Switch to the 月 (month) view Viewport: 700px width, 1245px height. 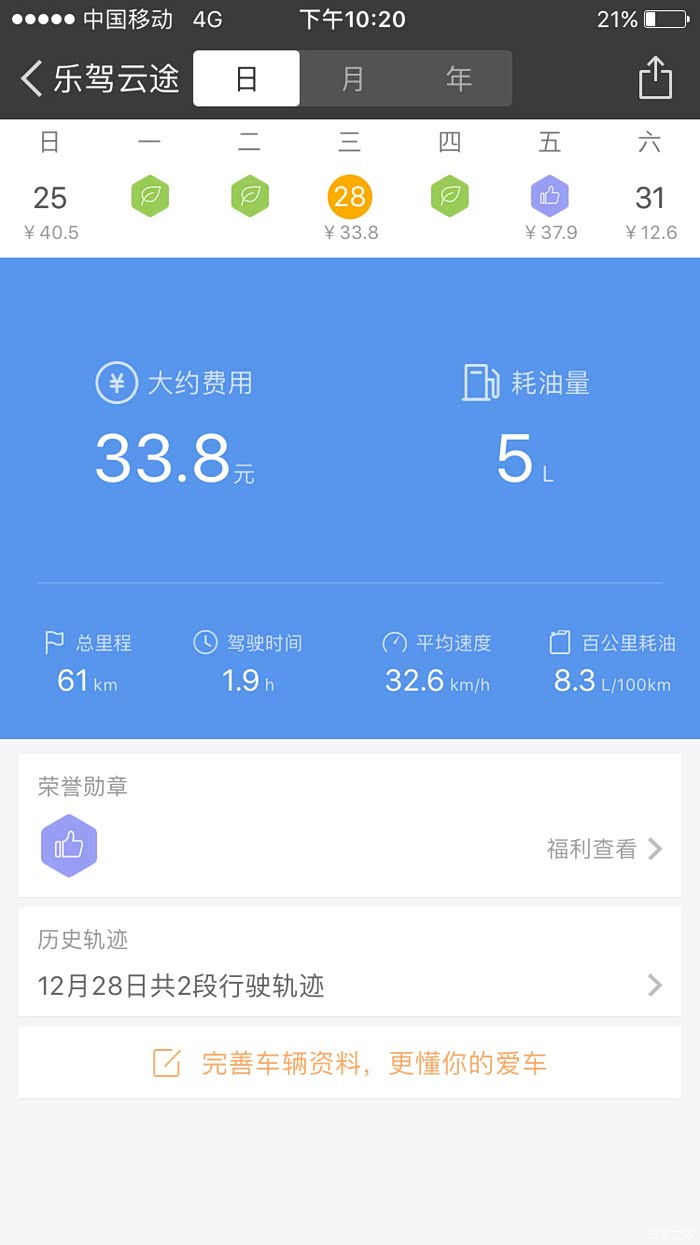coord(353,79)
